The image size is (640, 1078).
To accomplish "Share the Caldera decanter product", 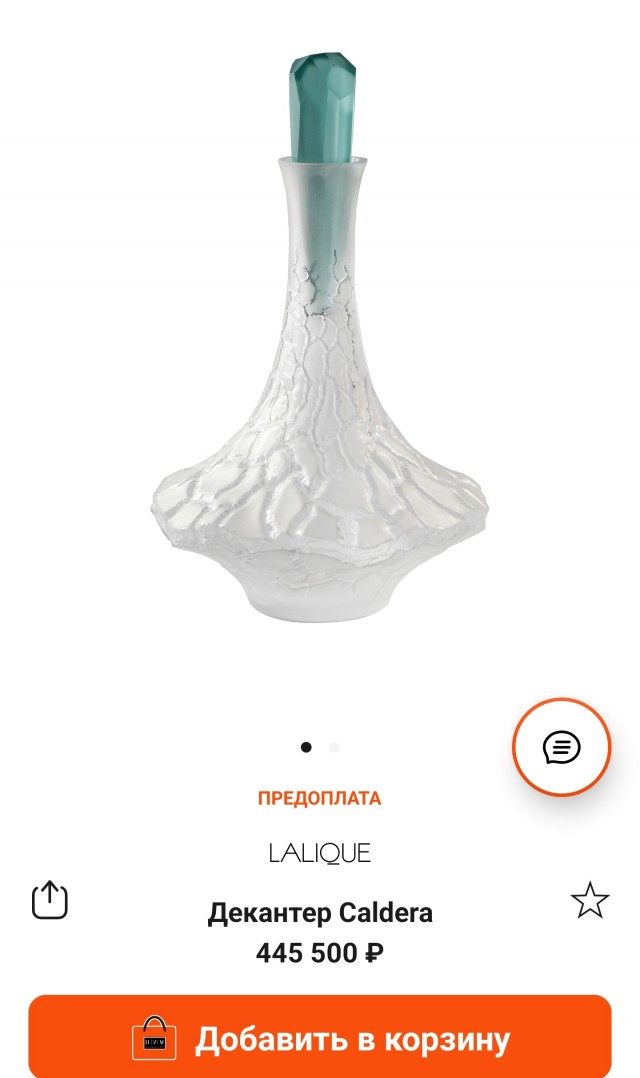I will [x=50, y=900].
